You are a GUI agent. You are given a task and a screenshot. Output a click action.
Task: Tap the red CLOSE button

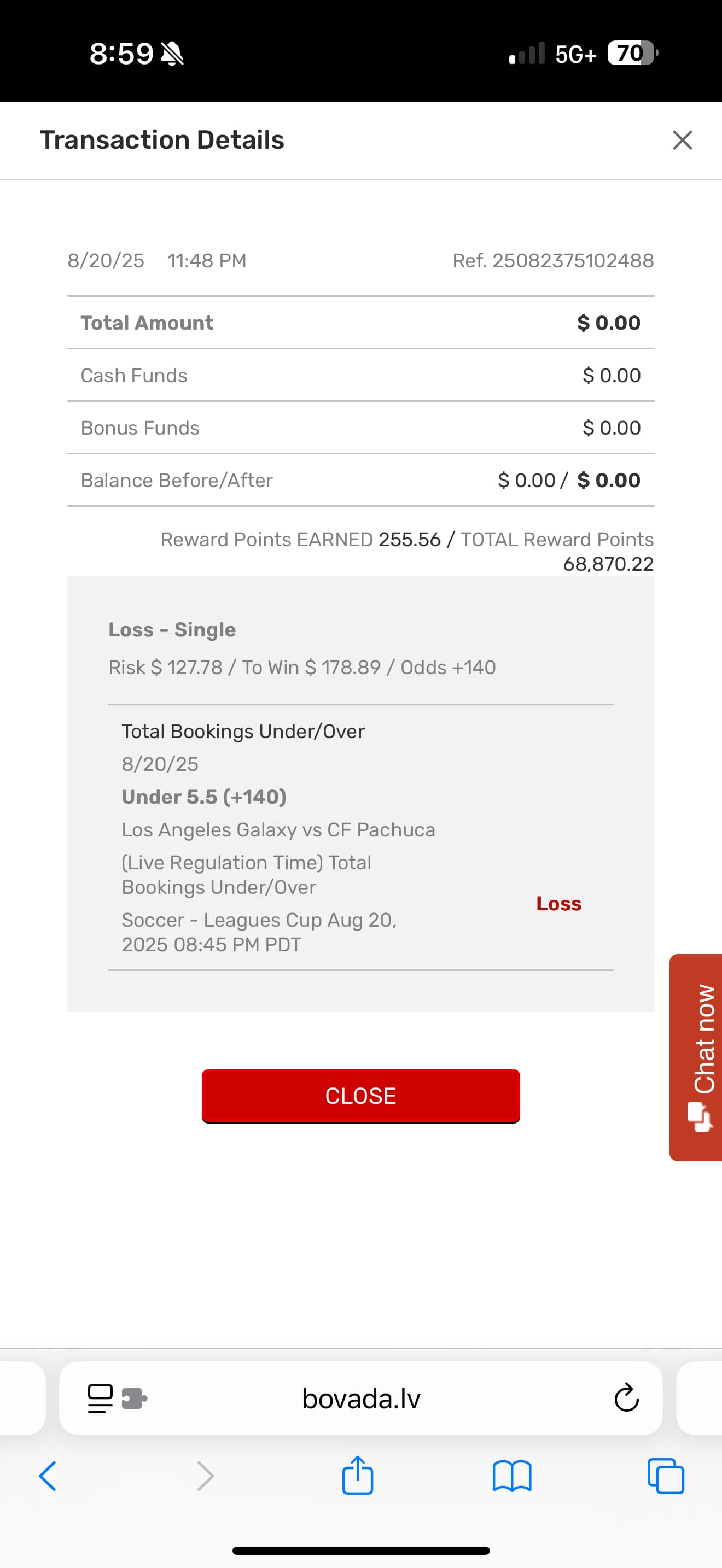click(x=360, y=1096)
